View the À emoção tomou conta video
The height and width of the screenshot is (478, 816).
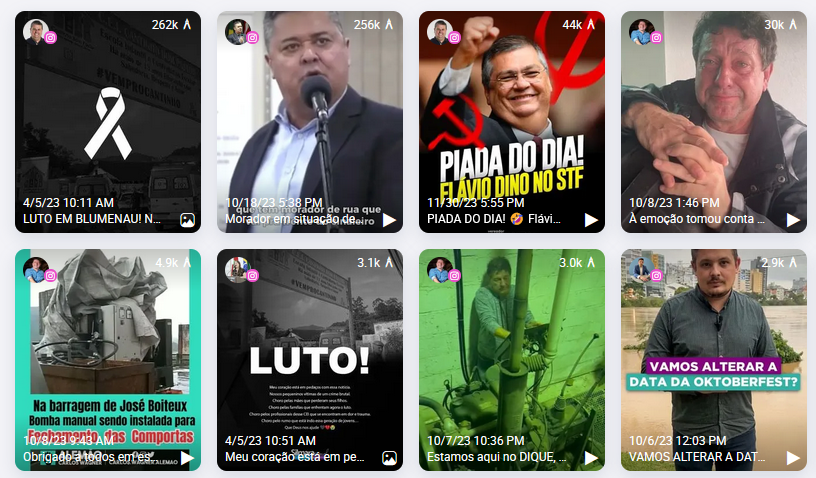[713, 122]
